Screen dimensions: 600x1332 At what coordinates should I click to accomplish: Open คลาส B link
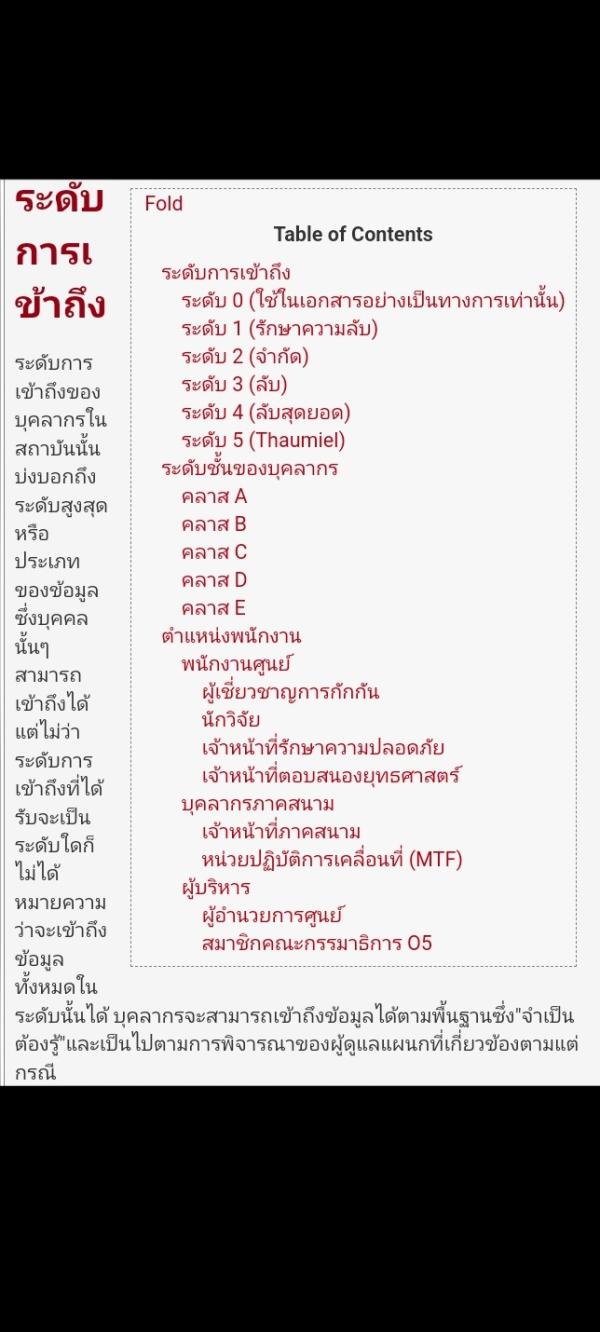point(214,525)
